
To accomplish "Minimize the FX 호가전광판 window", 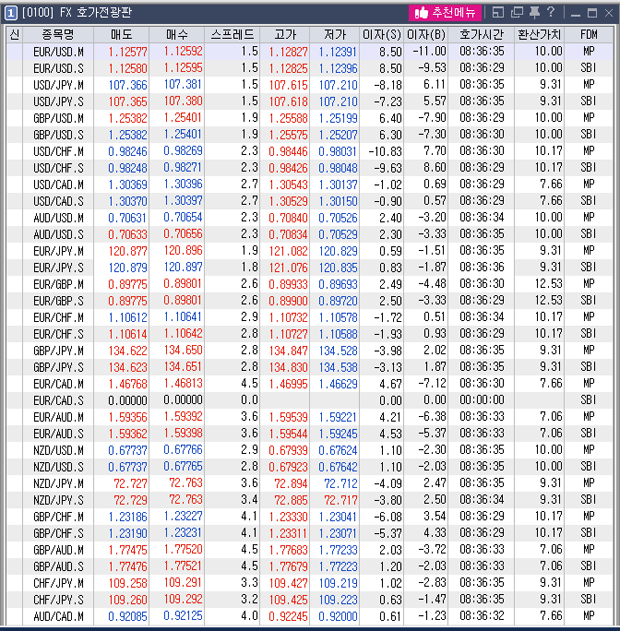I will pyautogui.click(x=574, y=13).
